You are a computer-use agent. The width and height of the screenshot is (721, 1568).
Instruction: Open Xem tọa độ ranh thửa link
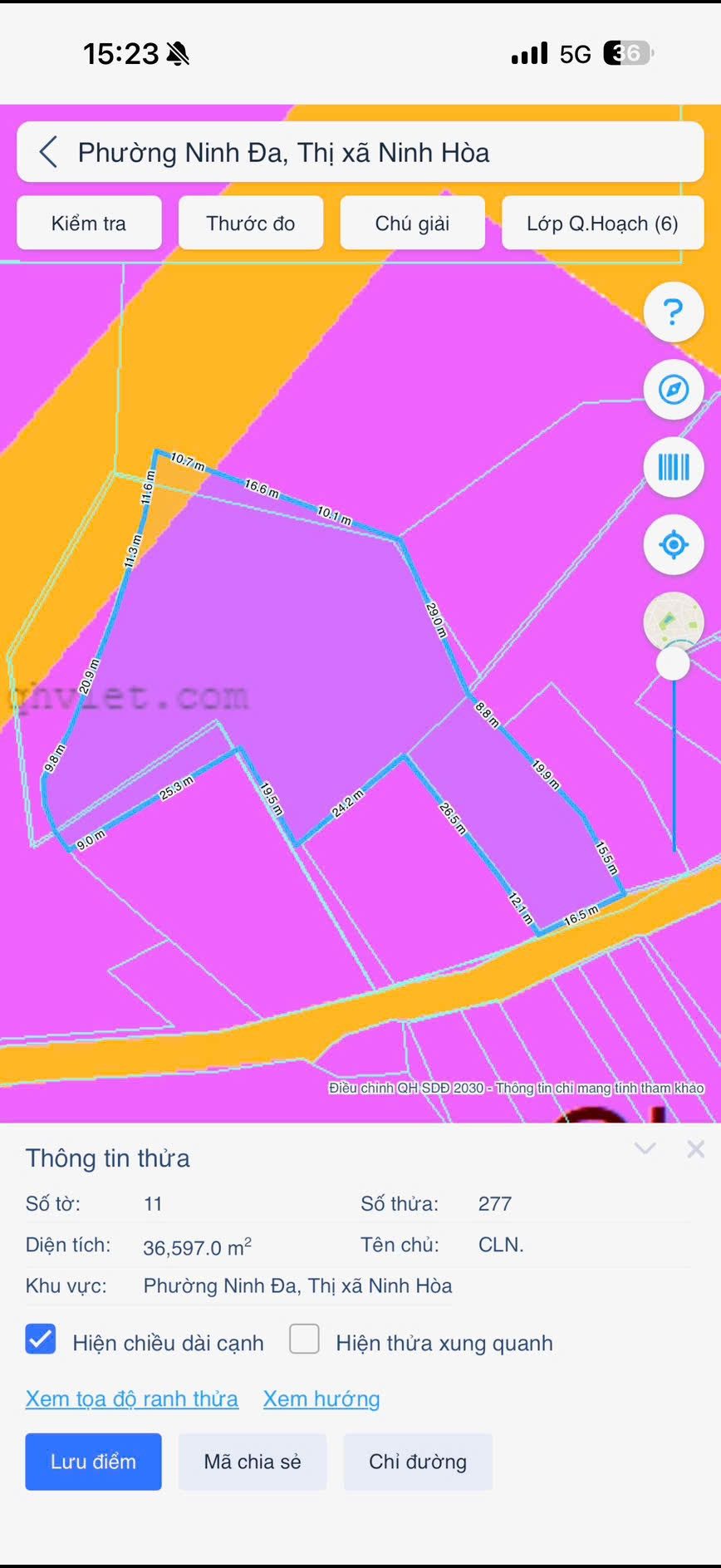[x=132, y=1398]
